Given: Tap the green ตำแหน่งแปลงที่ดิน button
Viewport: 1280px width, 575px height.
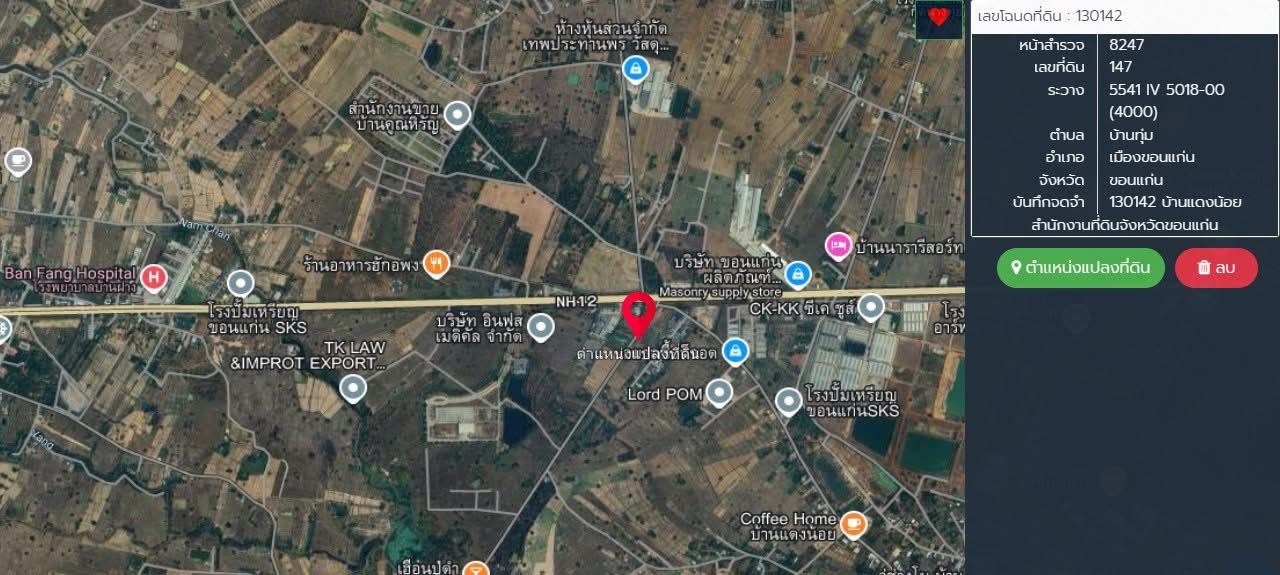Looking at the screenshot, I should (x=1080, y=268).
